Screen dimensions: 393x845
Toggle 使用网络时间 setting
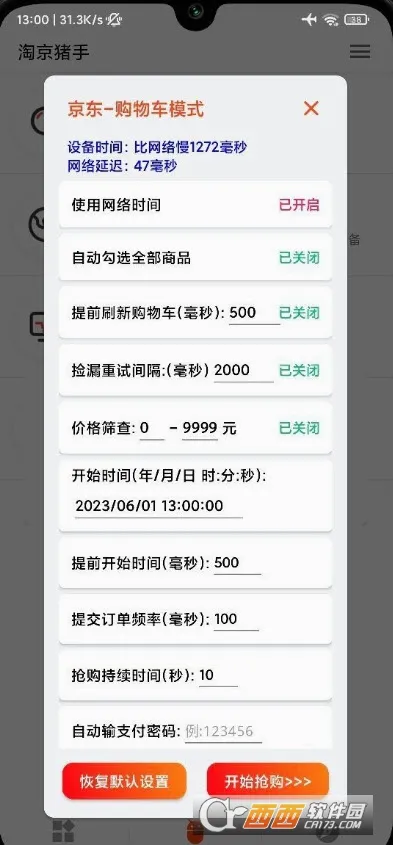[x=299, y=205]
